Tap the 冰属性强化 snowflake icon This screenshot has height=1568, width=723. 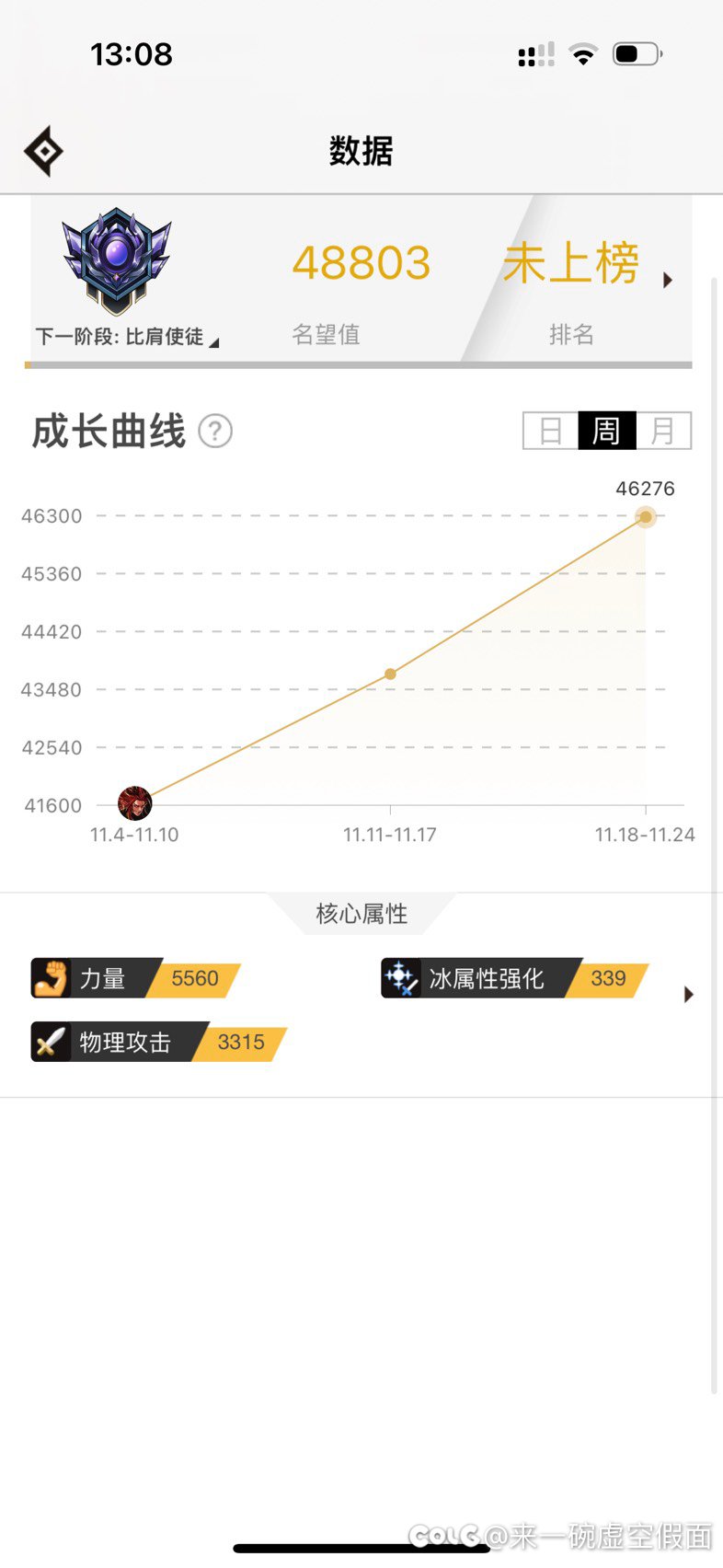[401, 978]
